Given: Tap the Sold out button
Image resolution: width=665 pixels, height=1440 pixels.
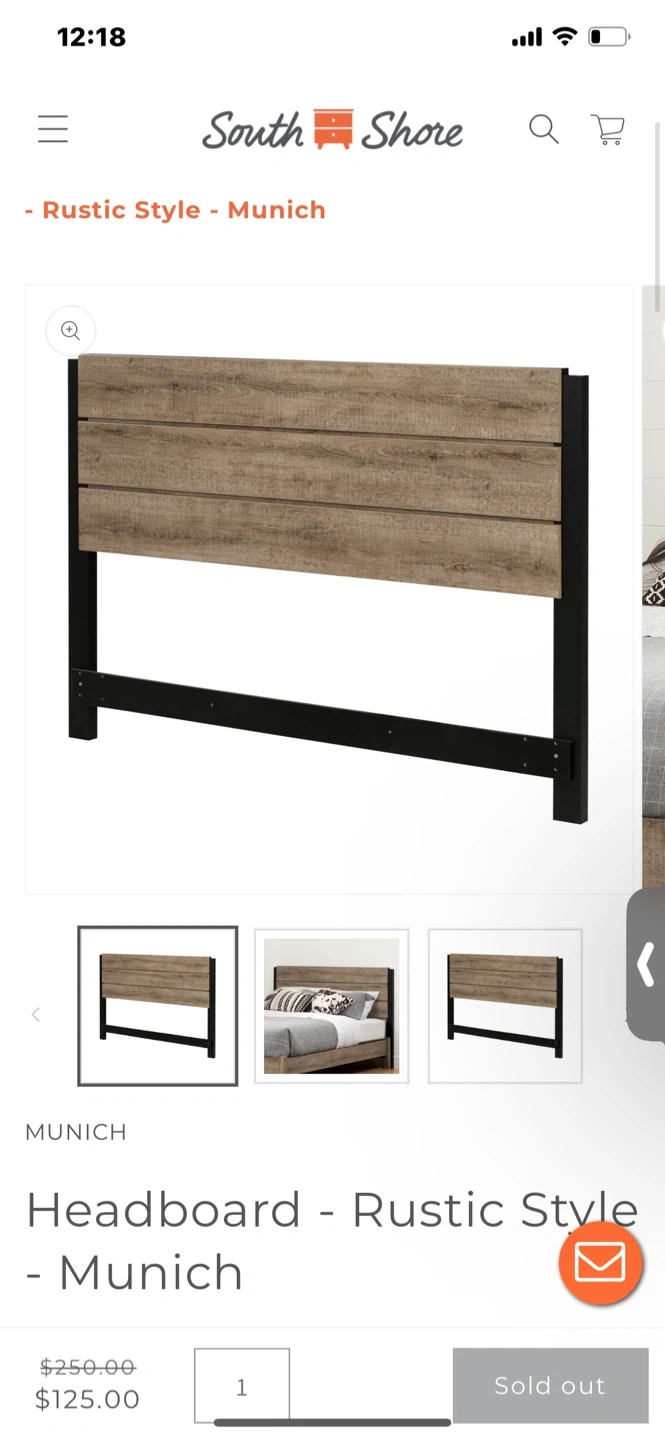Looking at the screenshot, I should [x=550, y=1386].
